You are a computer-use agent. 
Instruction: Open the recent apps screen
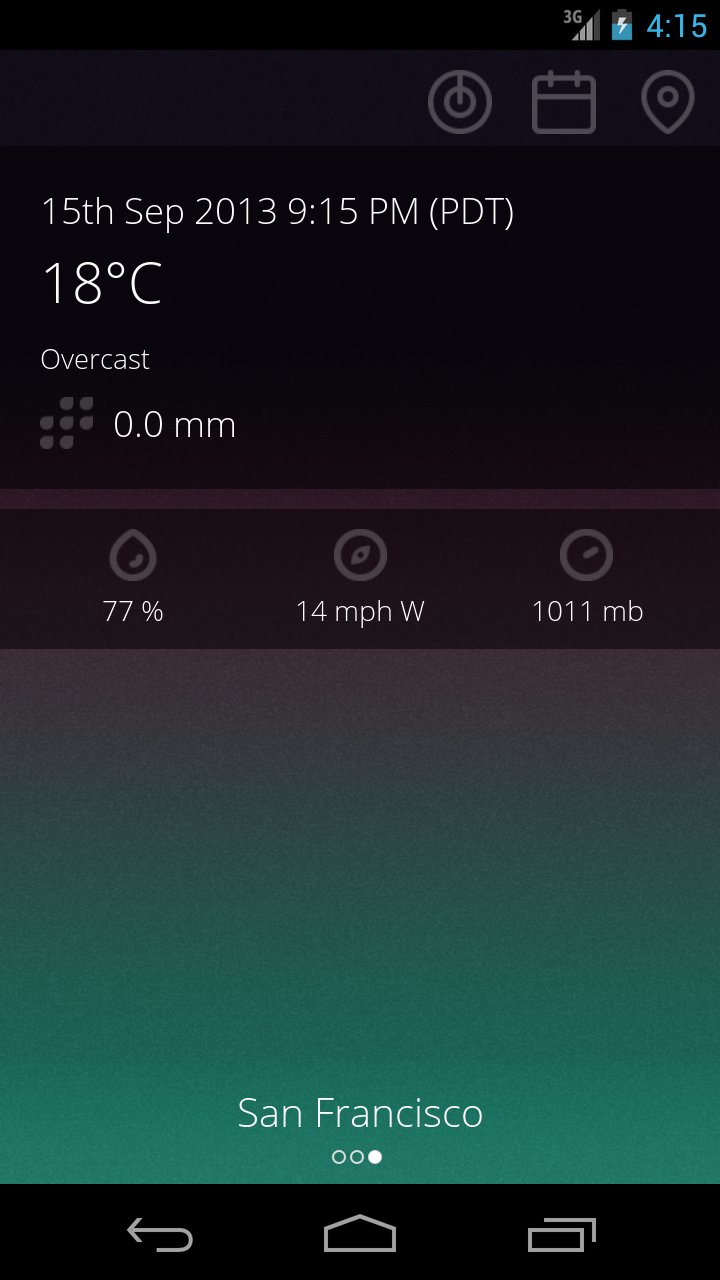[x=561, y=1234]
